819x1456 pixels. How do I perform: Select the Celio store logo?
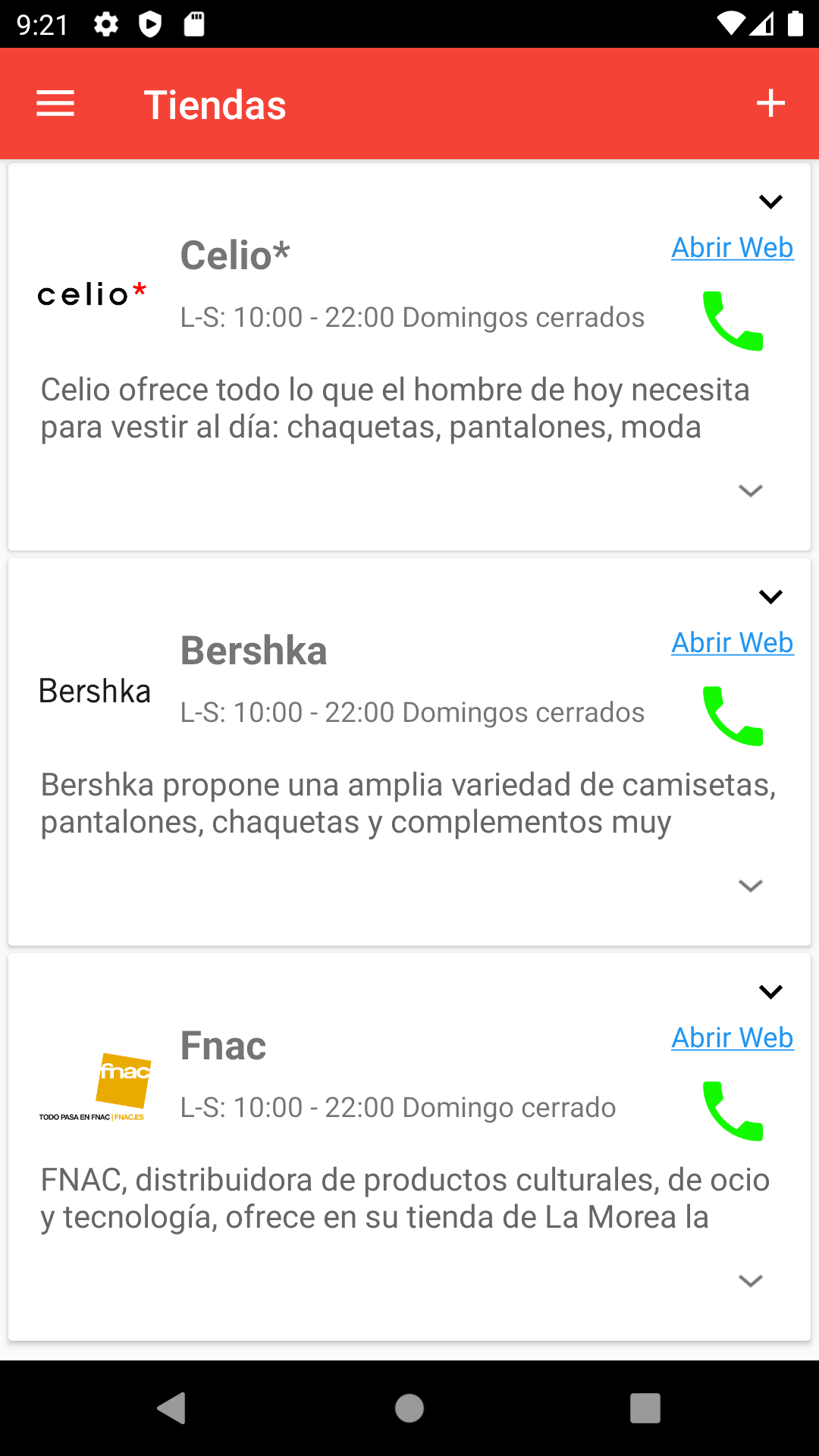pyautogui.click(x=91, y=294)
